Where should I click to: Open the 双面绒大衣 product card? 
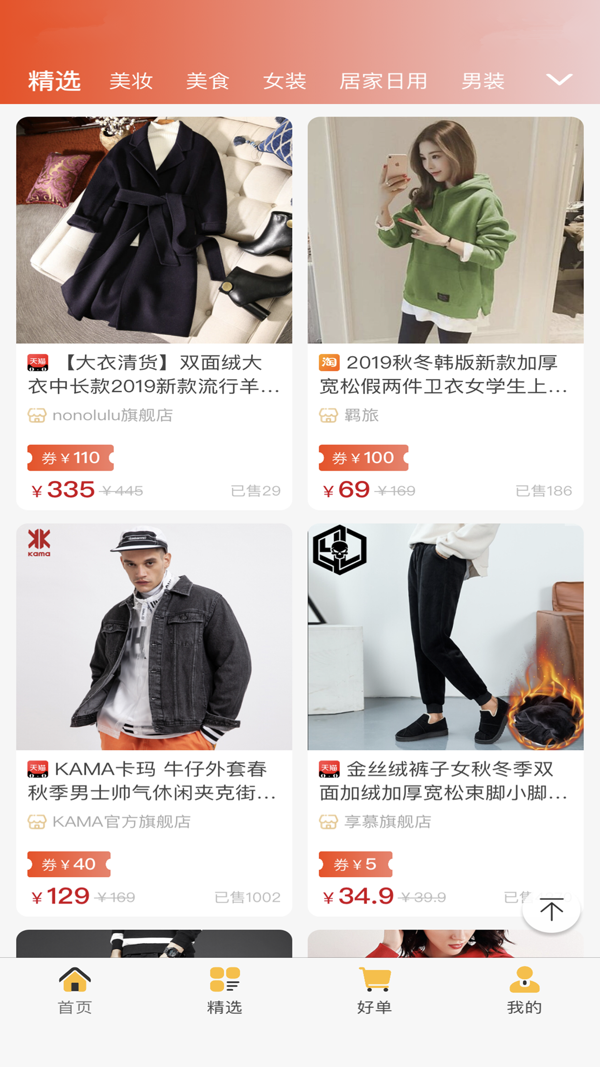click(x=154, y=310)
